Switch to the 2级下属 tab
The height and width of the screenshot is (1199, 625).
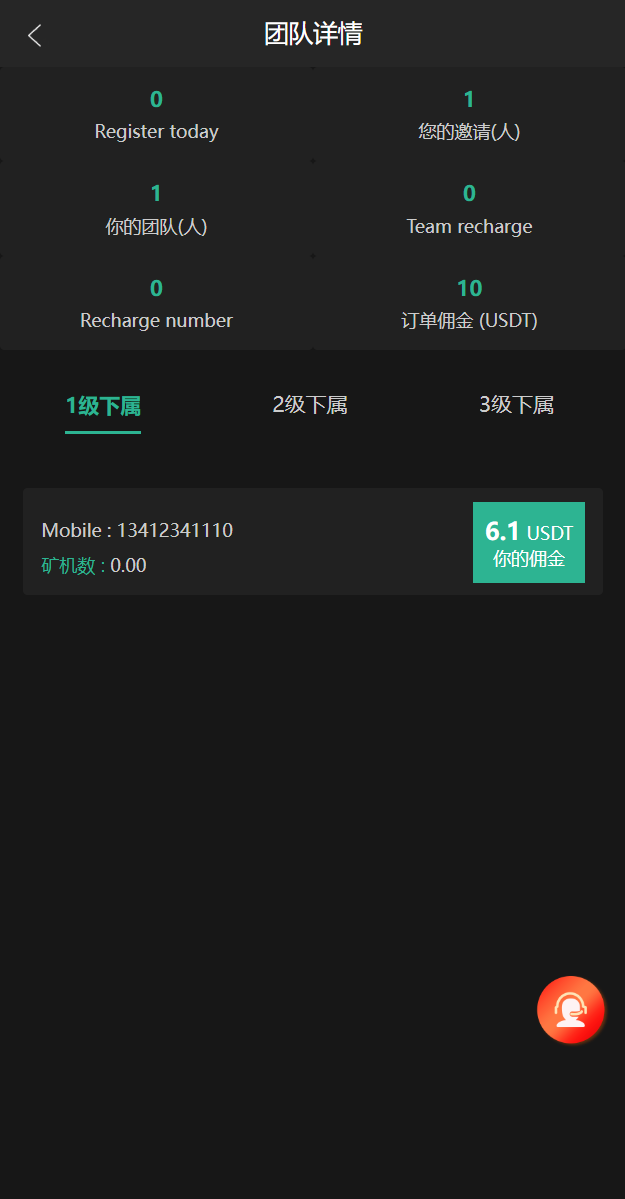pos(310,405)
